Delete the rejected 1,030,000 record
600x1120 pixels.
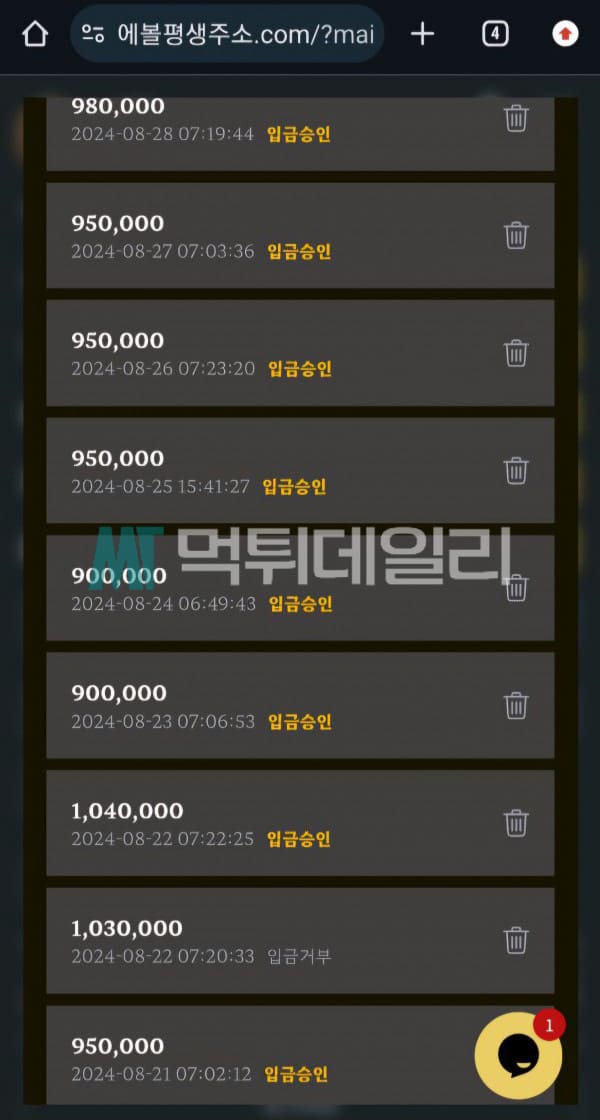(516, 940)
